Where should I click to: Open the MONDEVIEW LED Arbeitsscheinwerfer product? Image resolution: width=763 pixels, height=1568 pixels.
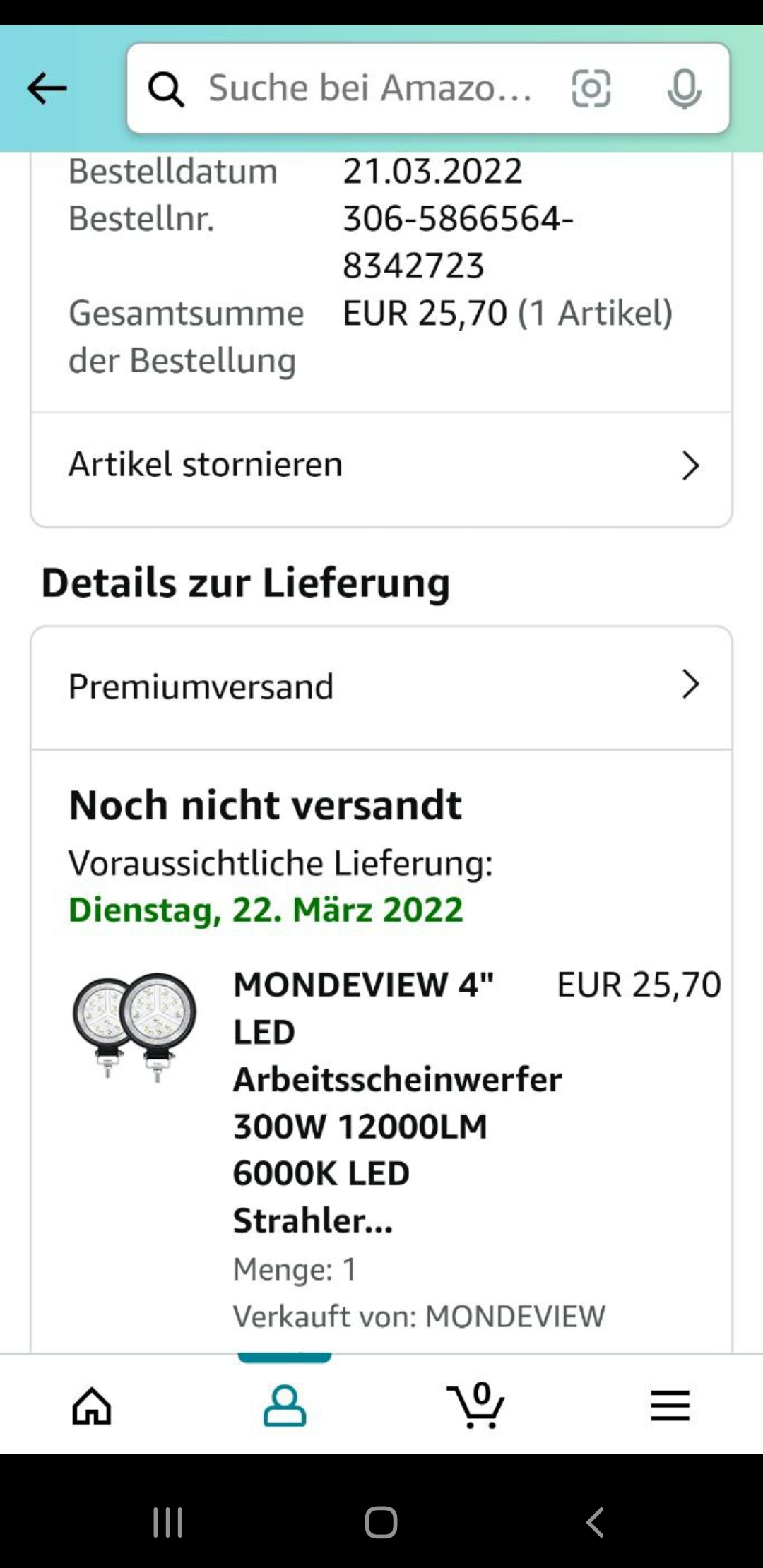[397, 1102]
